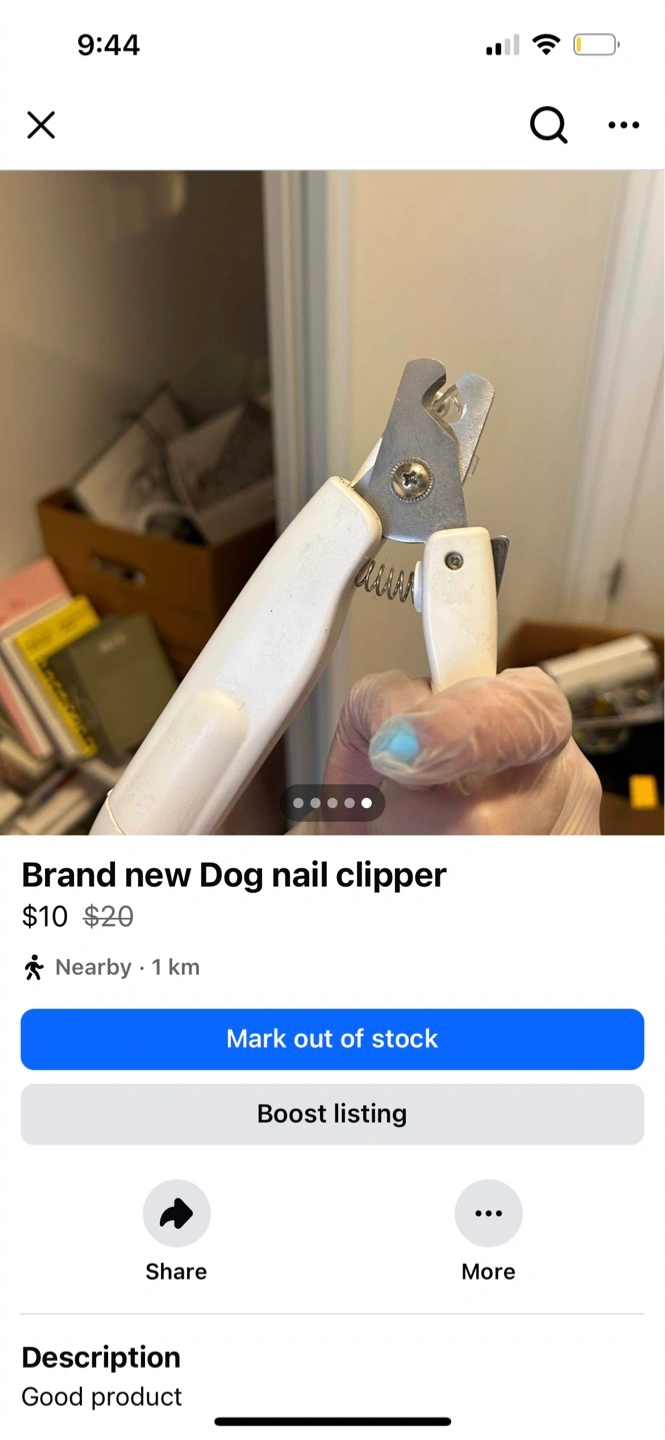Open the dog nail clipper photo

[332, 502]
